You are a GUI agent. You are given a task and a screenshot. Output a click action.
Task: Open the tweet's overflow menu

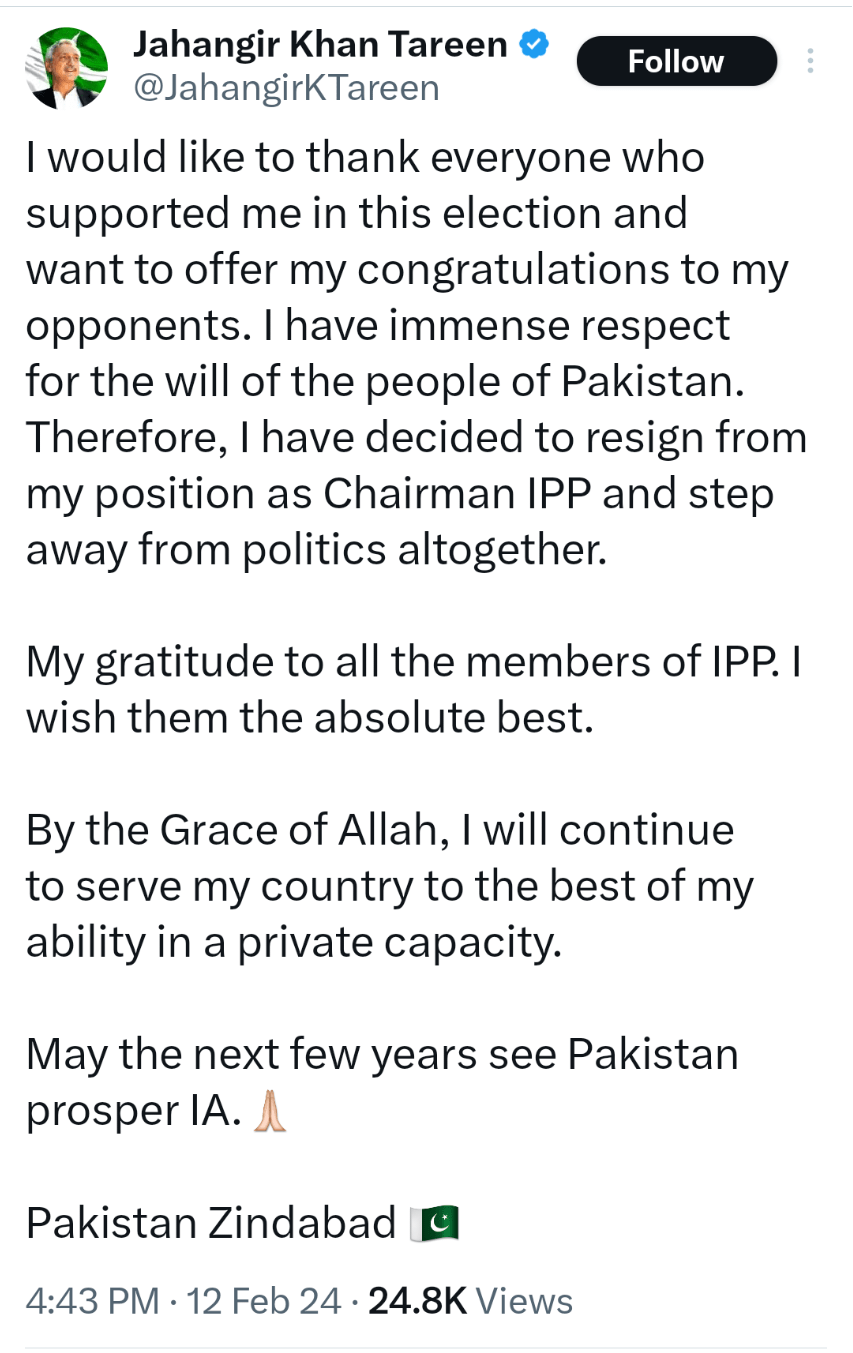coord(809,62)
